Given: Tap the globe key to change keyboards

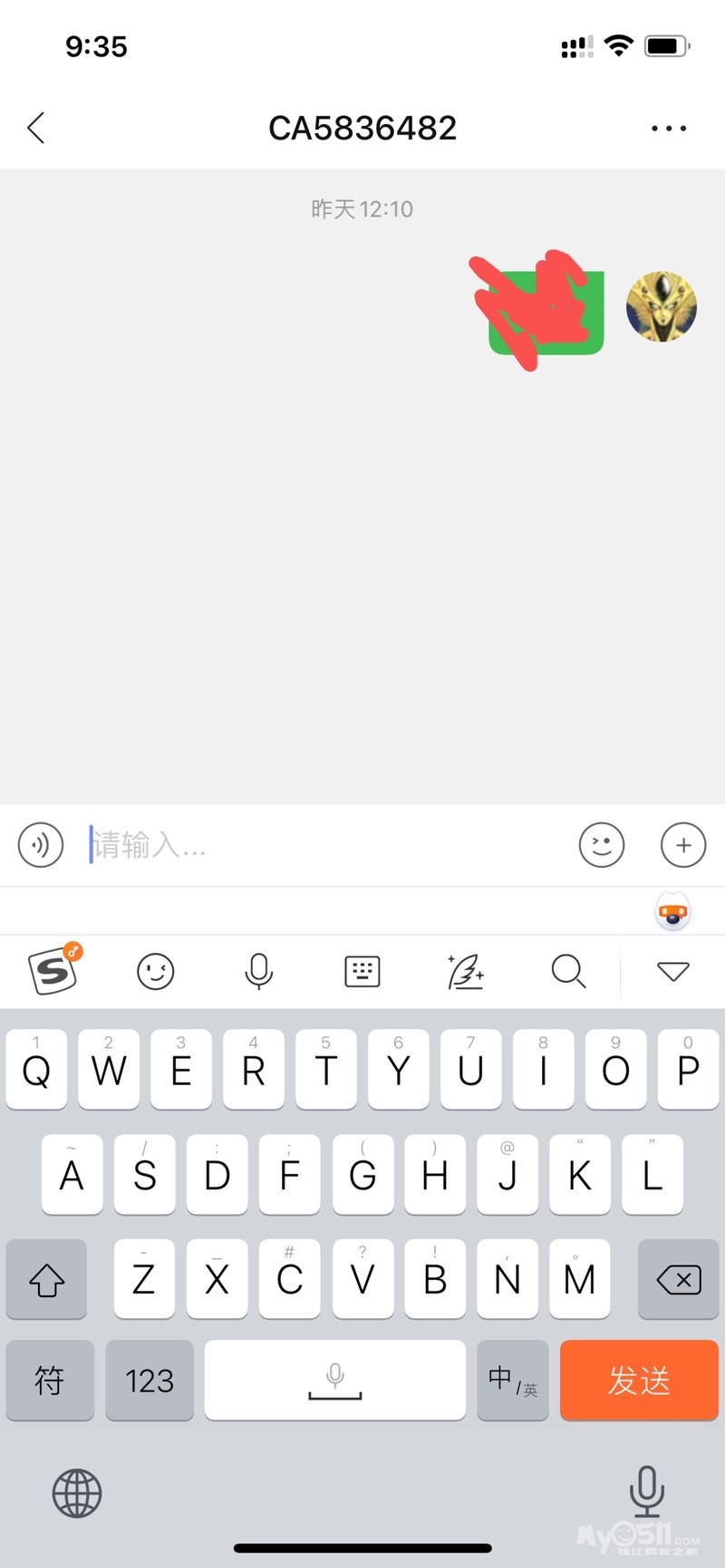Looking at the screenshot, I should [x=77, y=1493].
